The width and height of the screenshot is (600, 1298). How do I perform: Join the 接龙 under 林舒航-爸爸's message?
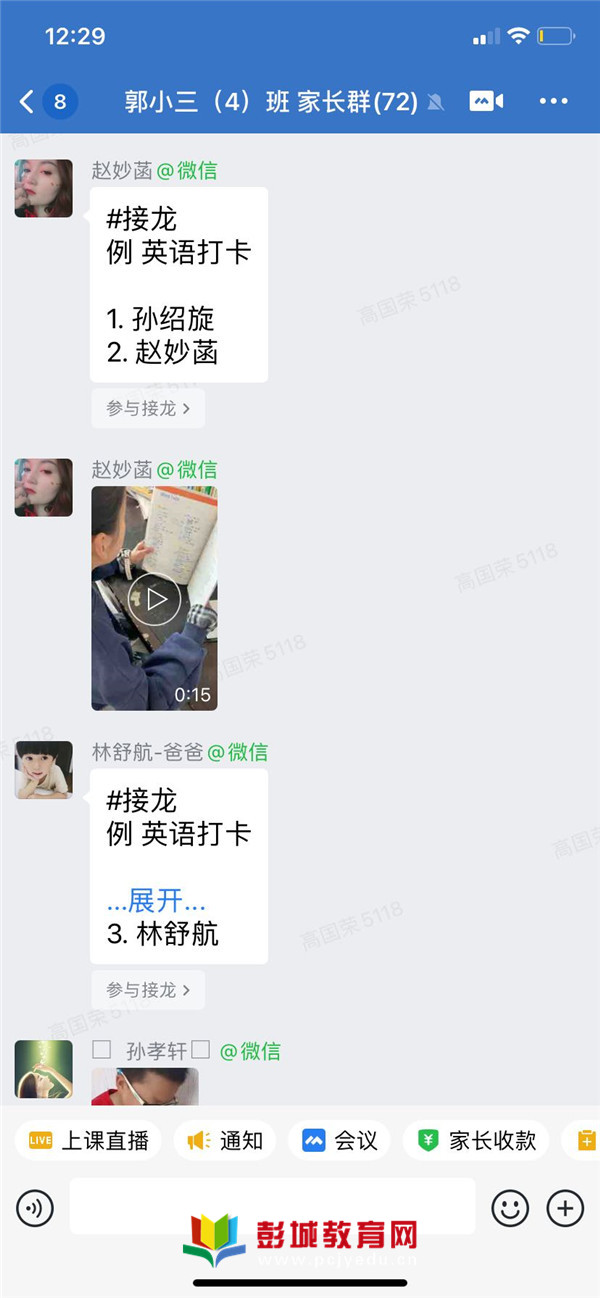[148, 989]
